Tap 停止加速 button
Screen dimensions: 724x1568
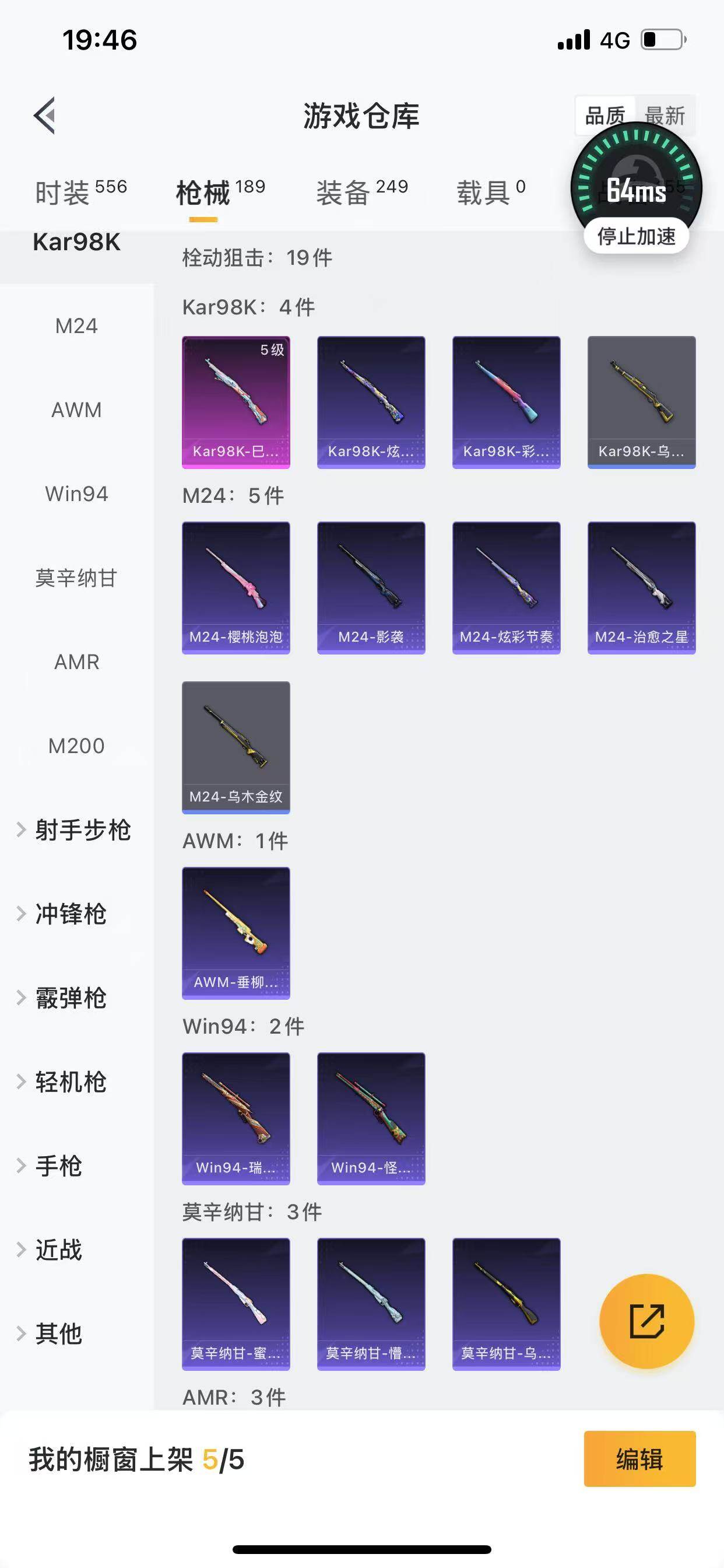click(636, 236)
